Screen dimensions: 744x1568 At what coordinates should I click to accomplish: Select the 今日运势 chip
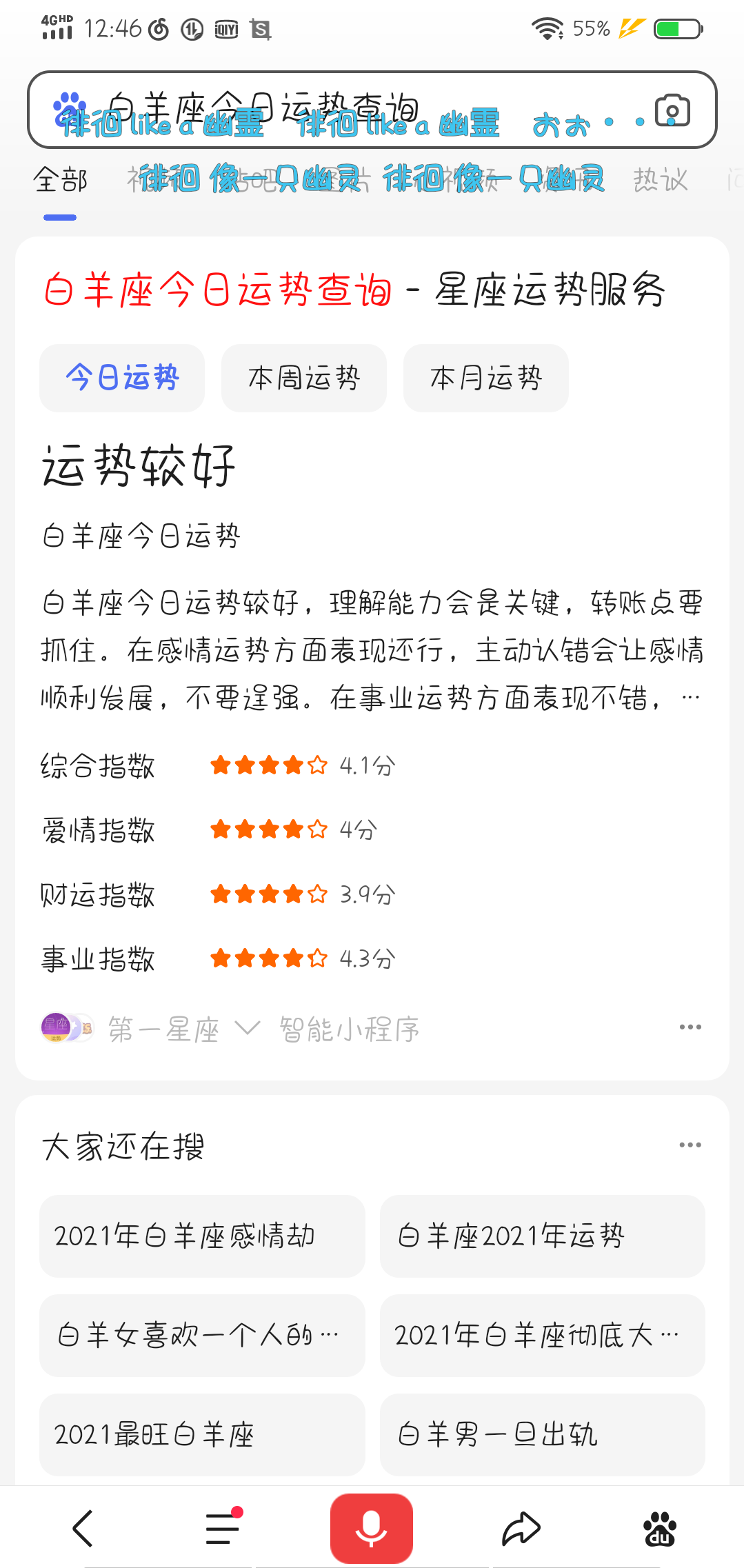[x=122, y=378]
